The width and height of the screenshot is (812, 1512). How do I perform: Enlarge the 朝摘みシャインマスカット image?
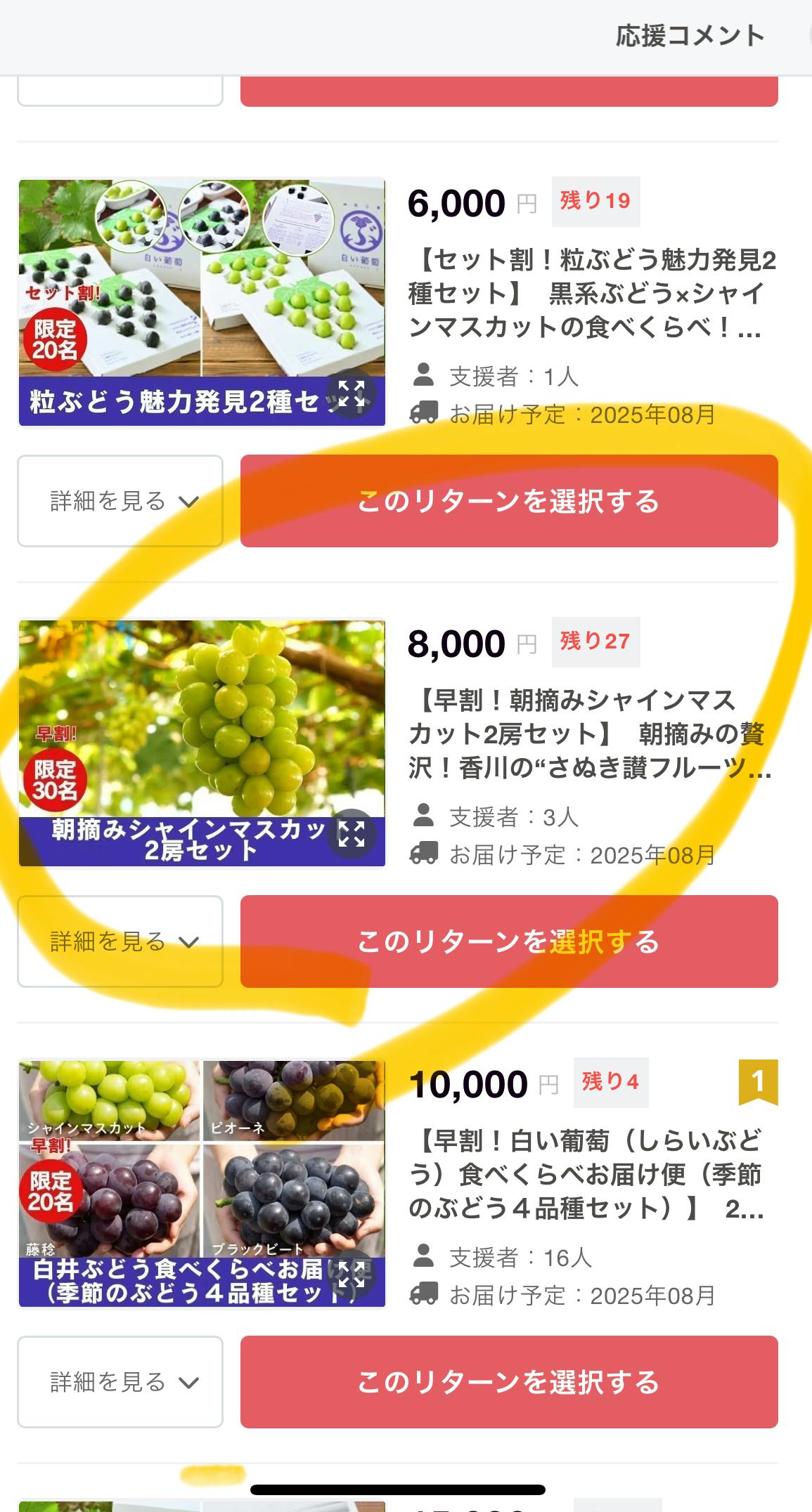(351, 834)
